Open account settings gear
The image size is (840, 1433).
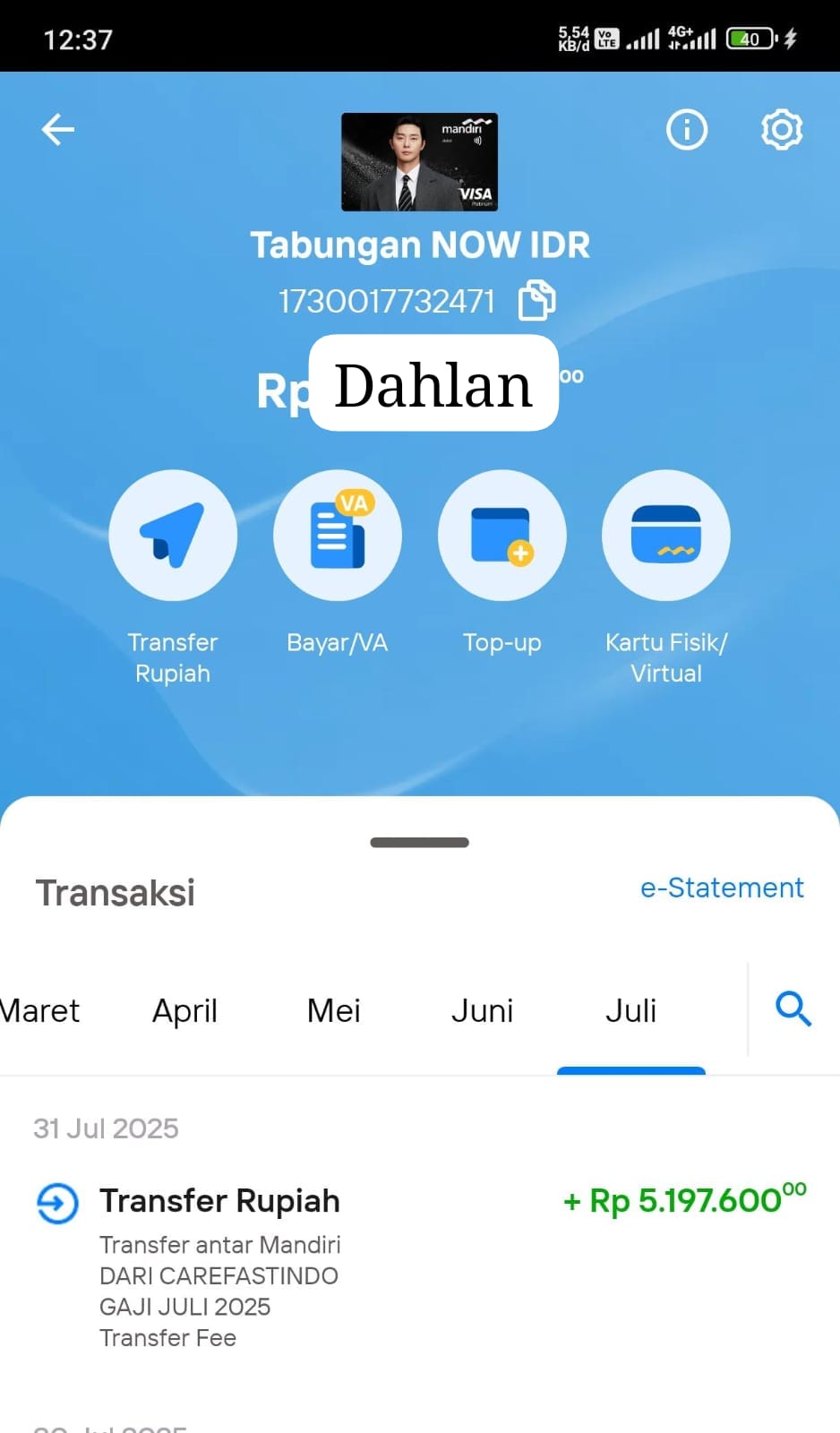(782, 130)
